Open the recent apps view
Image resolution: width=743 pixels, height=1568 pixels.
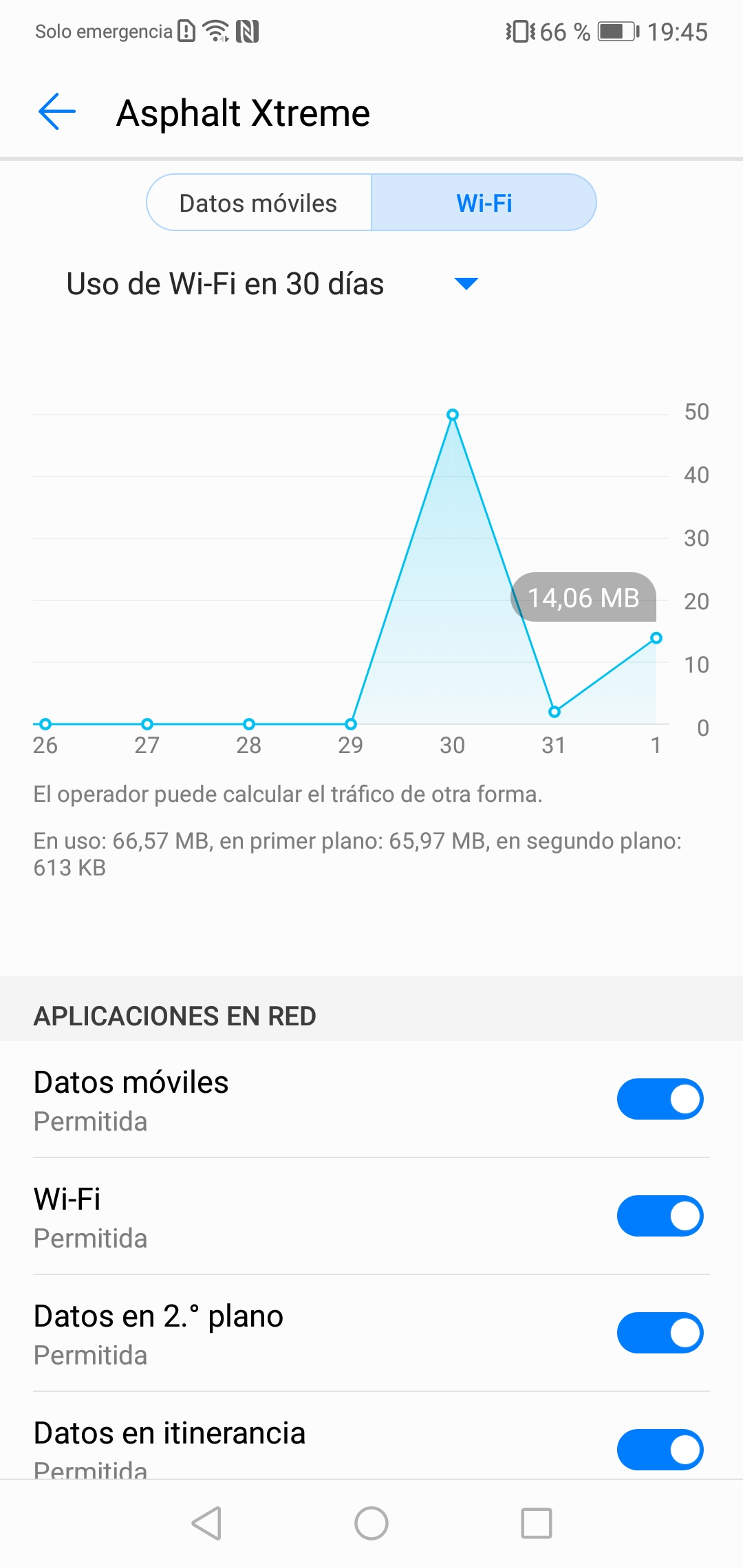click(537, 1523)
